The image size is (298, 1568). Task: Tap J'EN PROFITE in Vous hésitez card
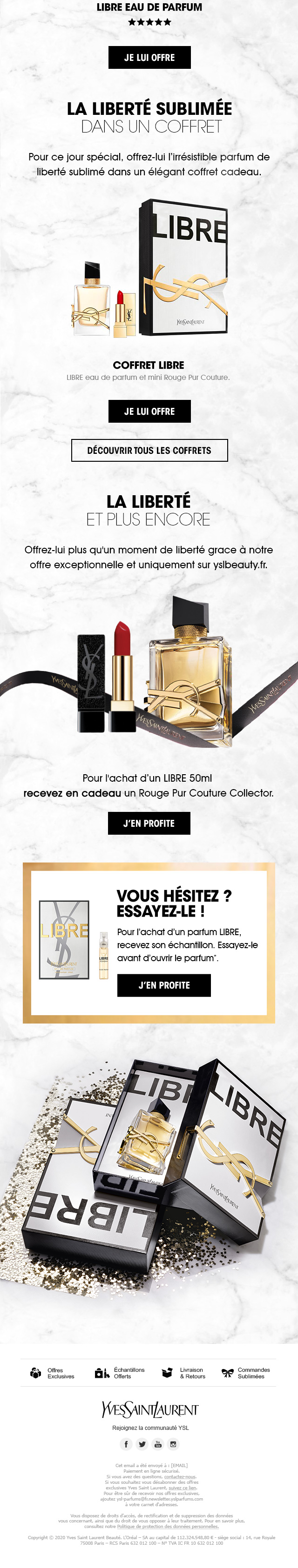point(164,985)
